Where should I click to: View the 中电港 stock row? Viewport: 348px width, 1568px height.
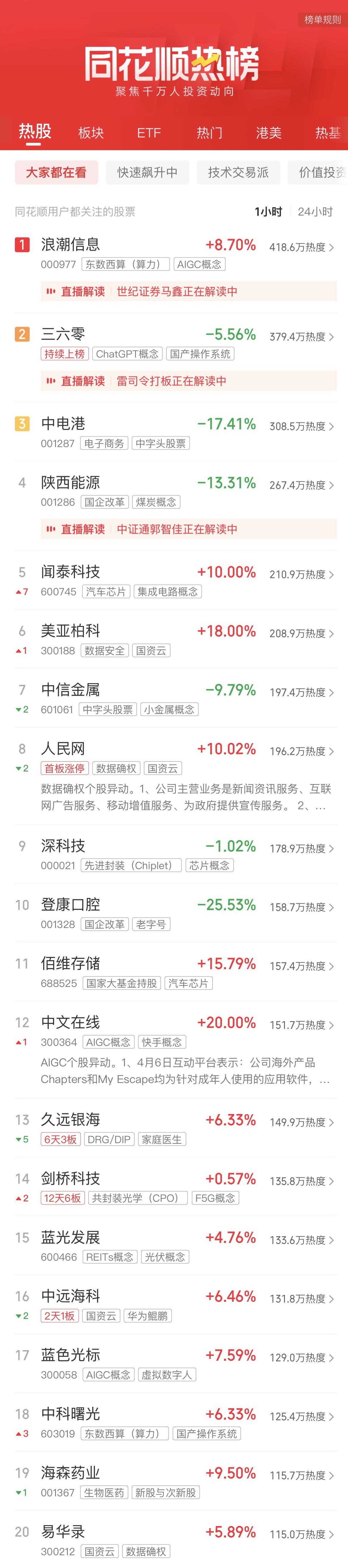tap(63, 424)
